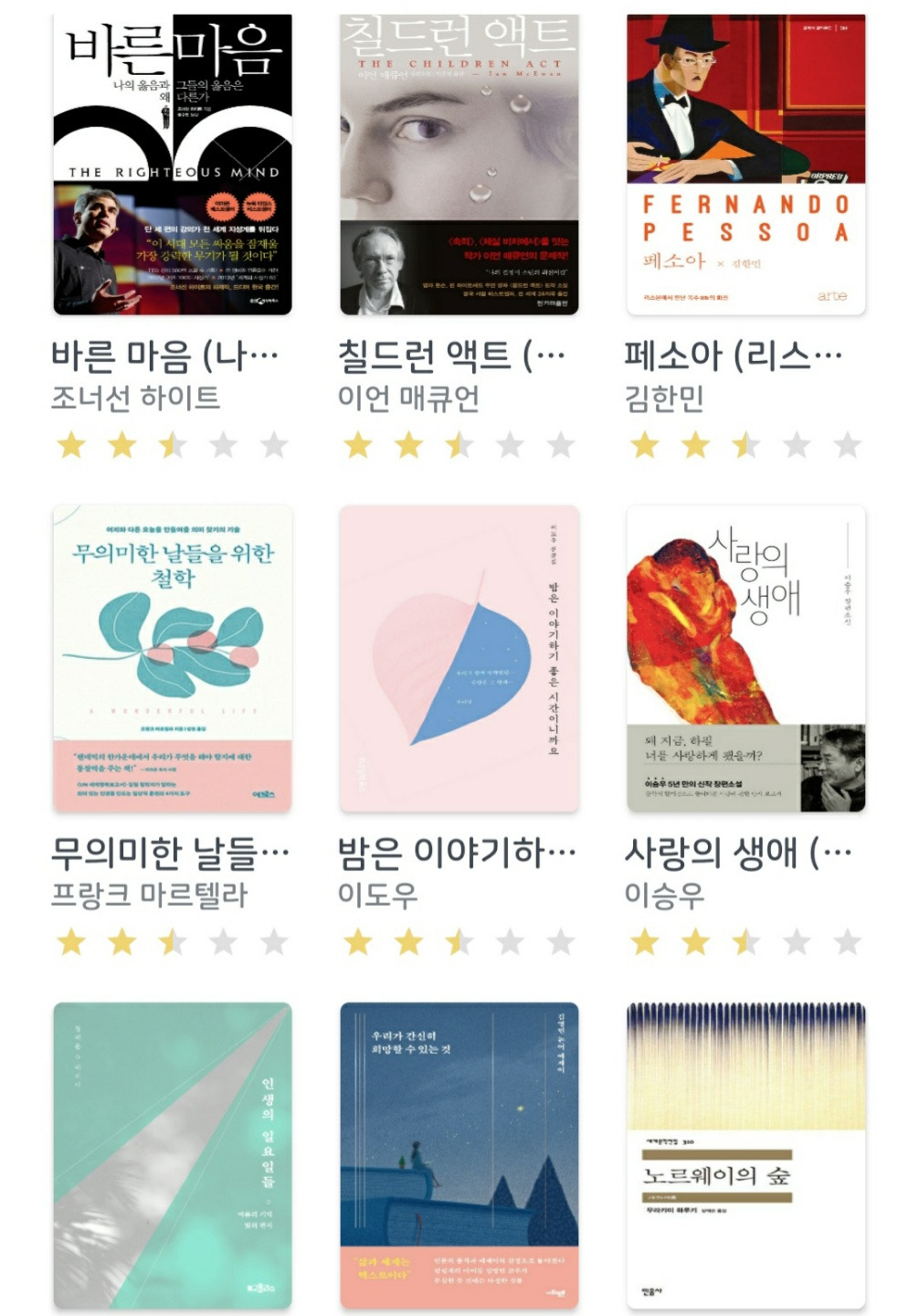
Task: Open the 페소아 book cover
Action: [x=745, y=164]
